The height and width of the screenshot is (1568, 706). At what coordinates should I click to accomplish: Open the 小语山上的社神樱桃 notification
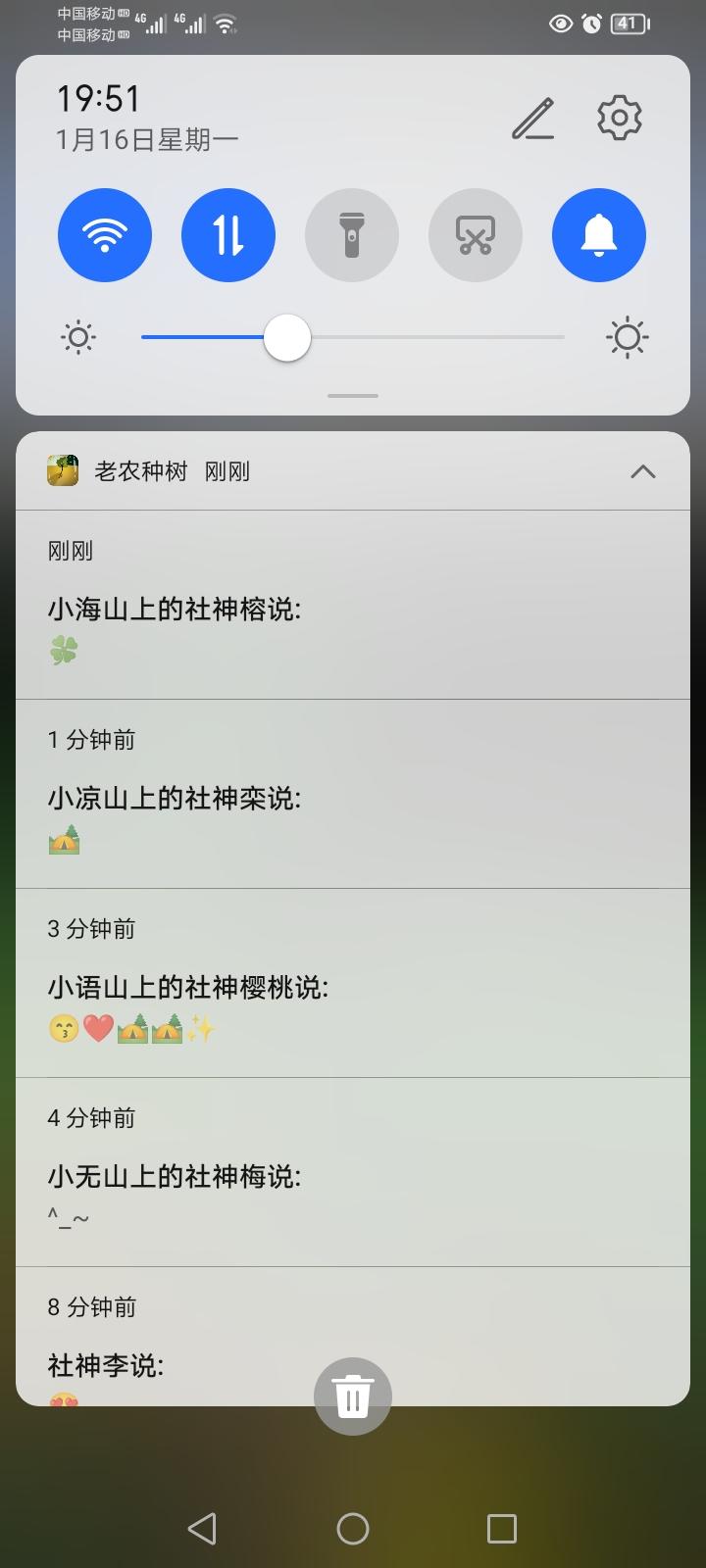(x=353, y=985)
